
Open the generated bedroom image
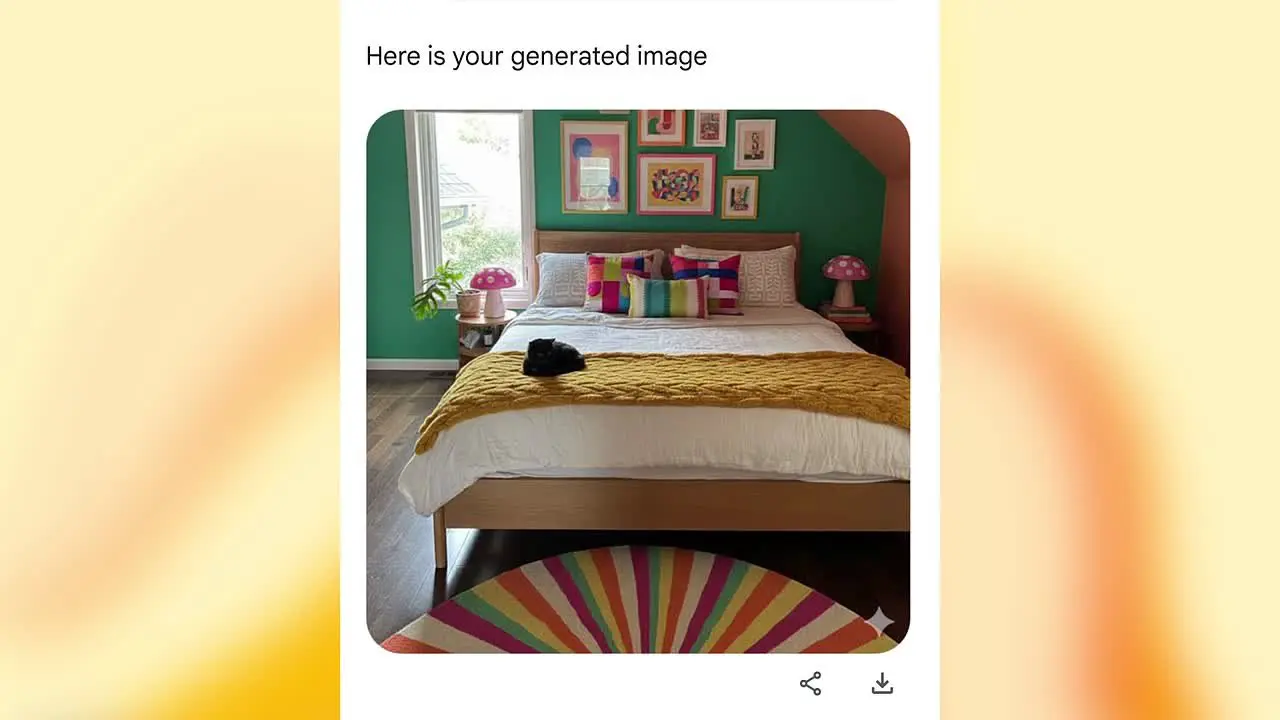pyautogui.click(x=638, y=381)
